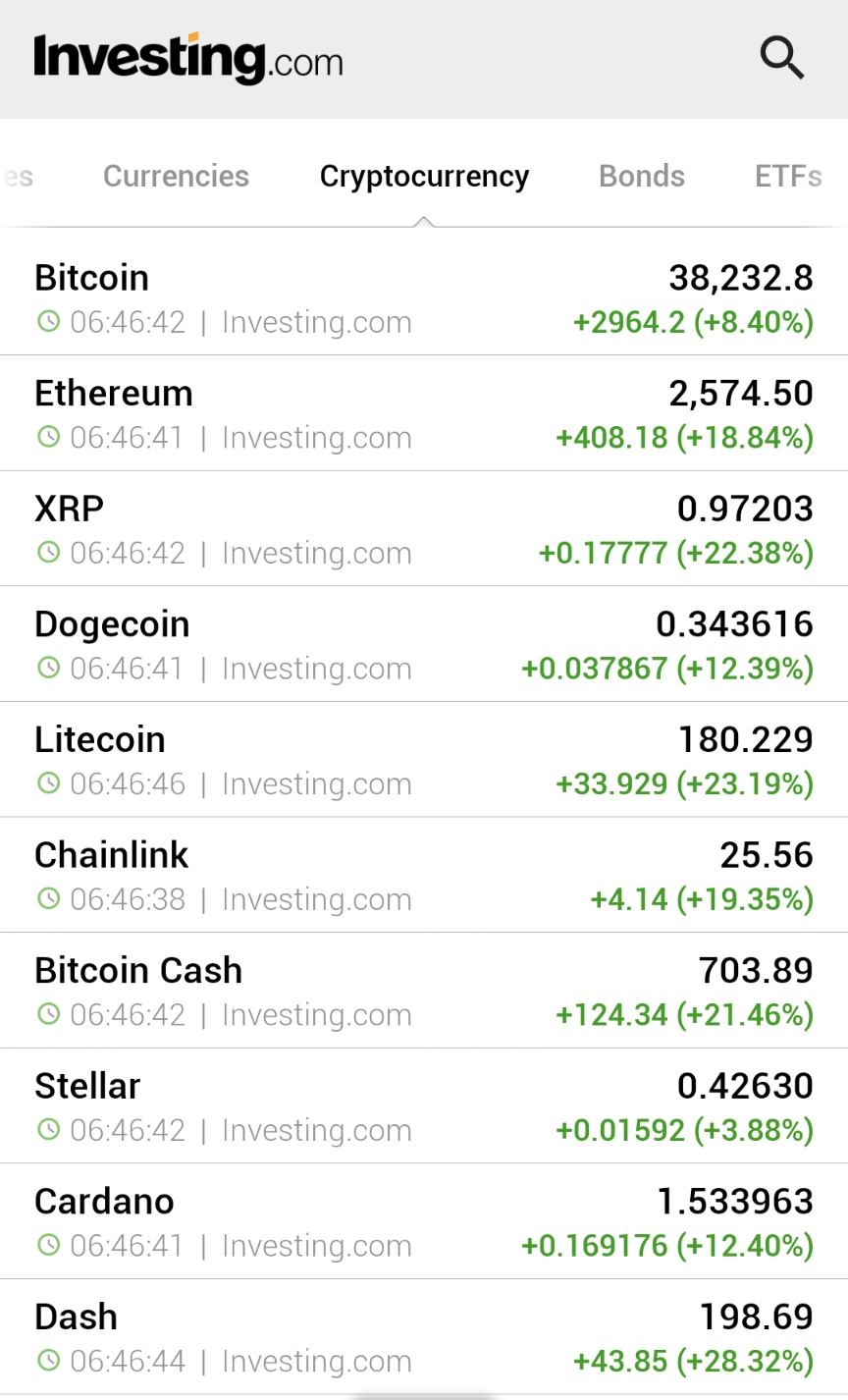The image size is (848, 1400).
Task: Click the Investing.com source on Cardano row
Action: [316, 1246]
